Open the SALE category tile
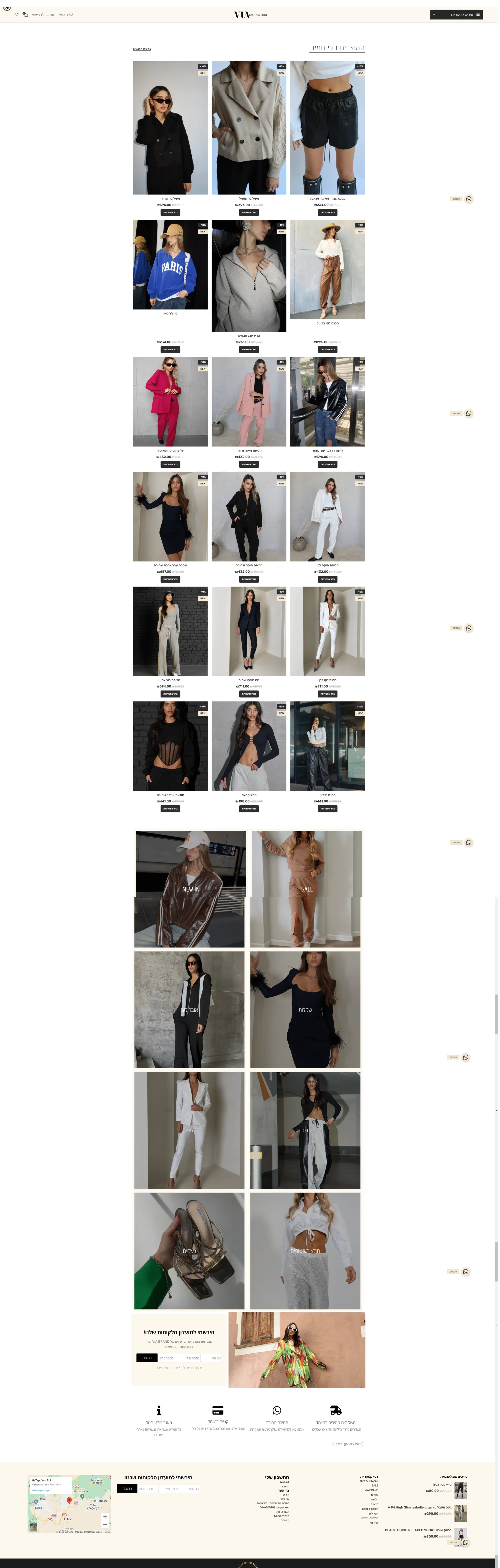 click(306, 889)
